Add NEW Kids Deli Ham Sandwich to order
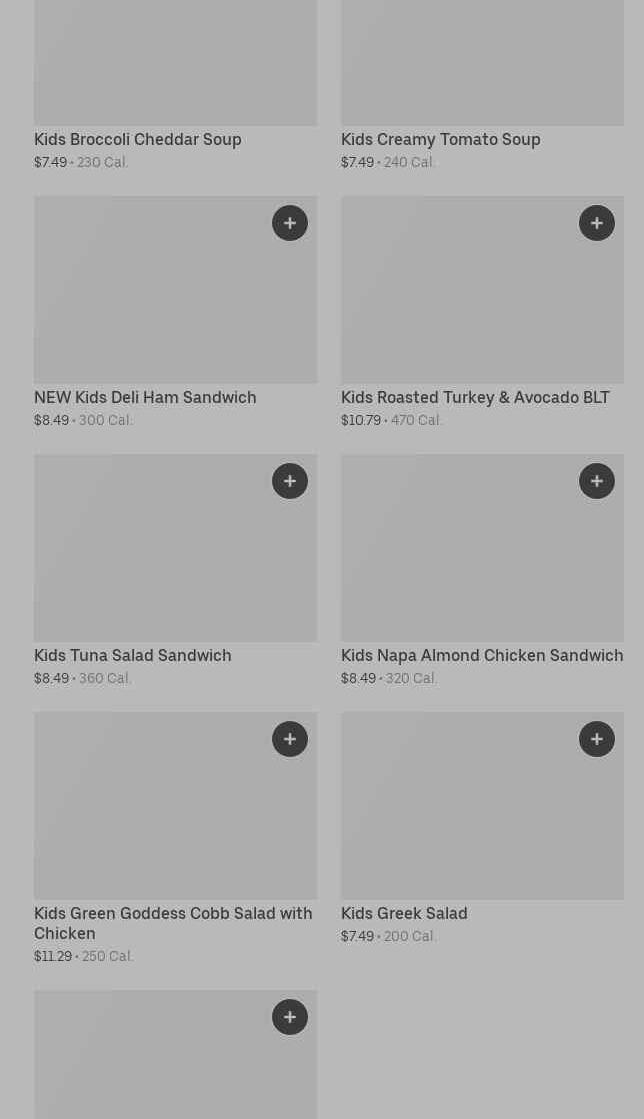This screenshot has width=644, height=1119. pyautogui.click(x=290, y=223)
